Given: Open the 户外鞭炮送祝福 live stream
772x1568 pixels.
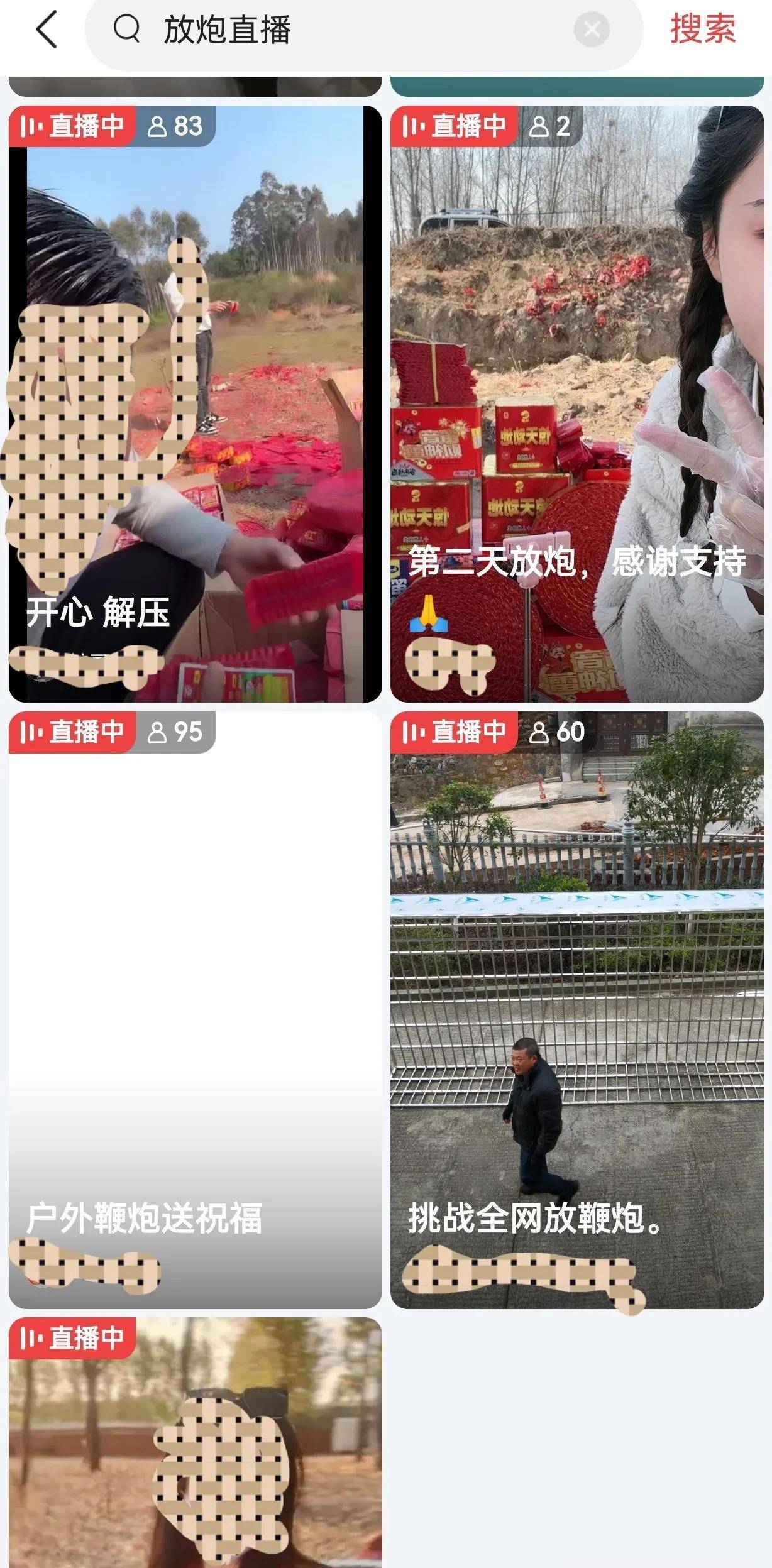Looking at the screenshot, I should (x=195, y=1009).
